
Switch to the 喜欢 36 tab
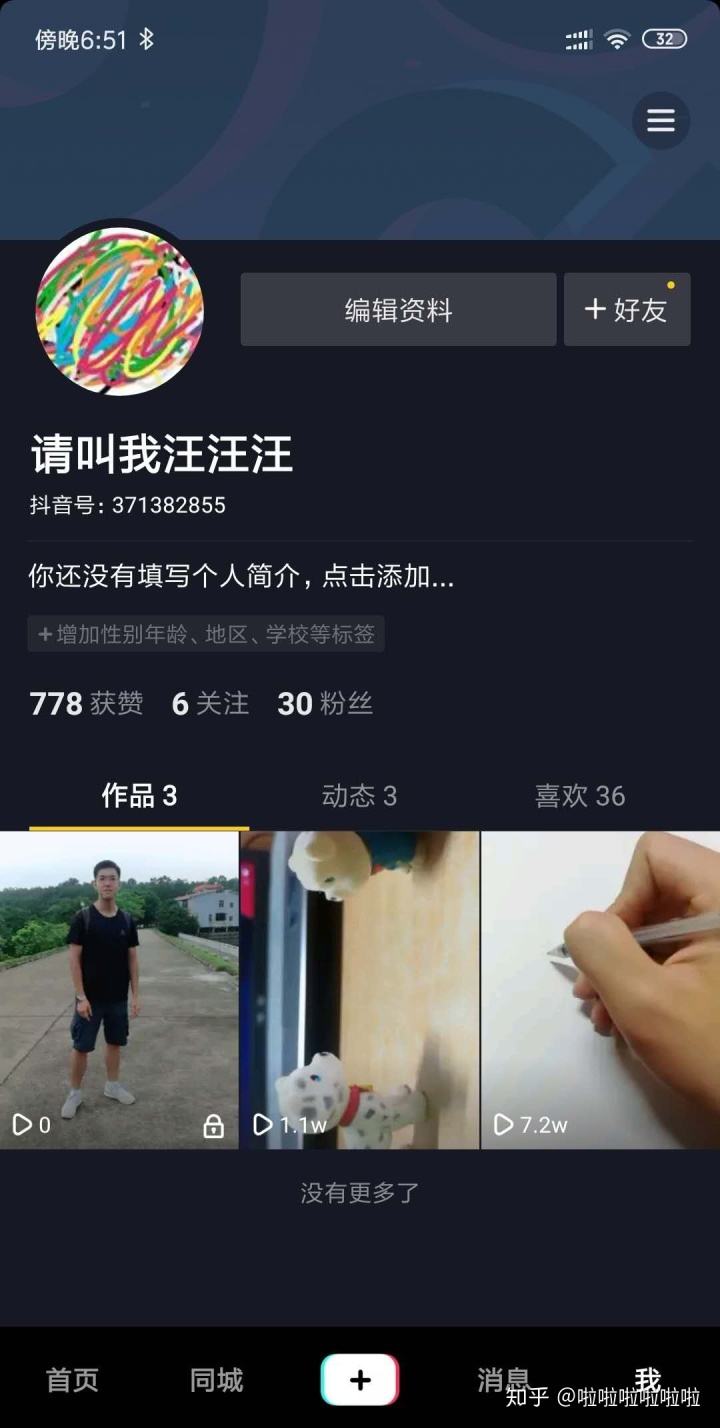tap(579, 796)
